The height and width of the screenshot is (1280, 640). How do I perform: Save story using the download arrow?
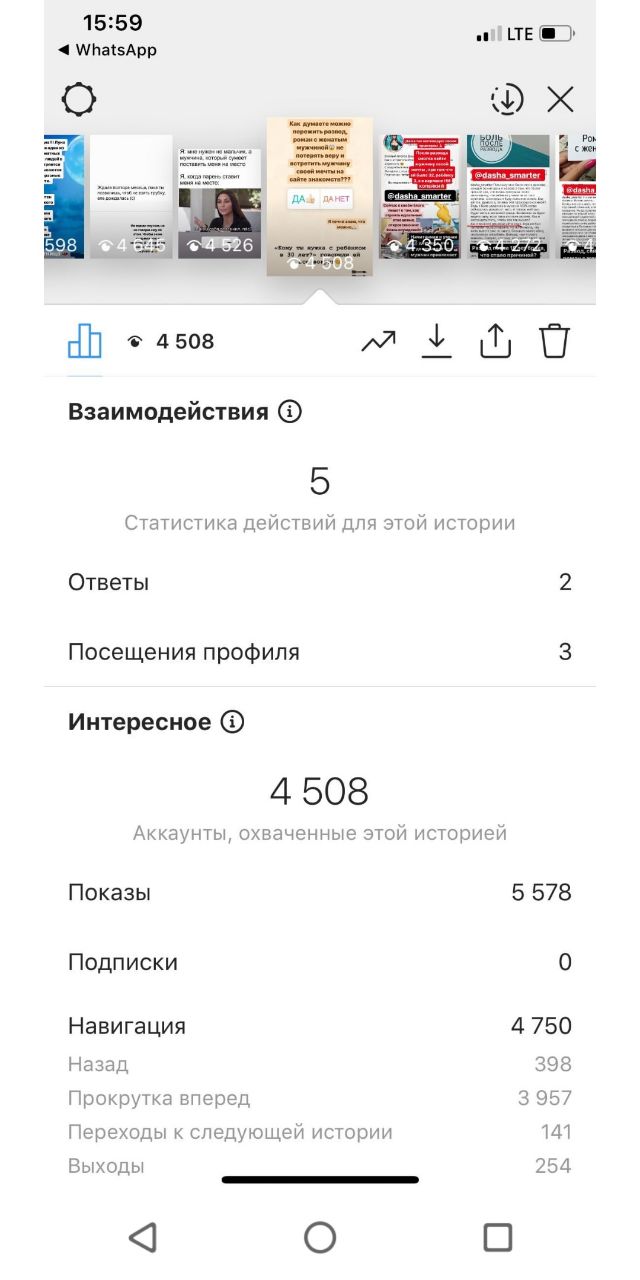coord(436,341)
